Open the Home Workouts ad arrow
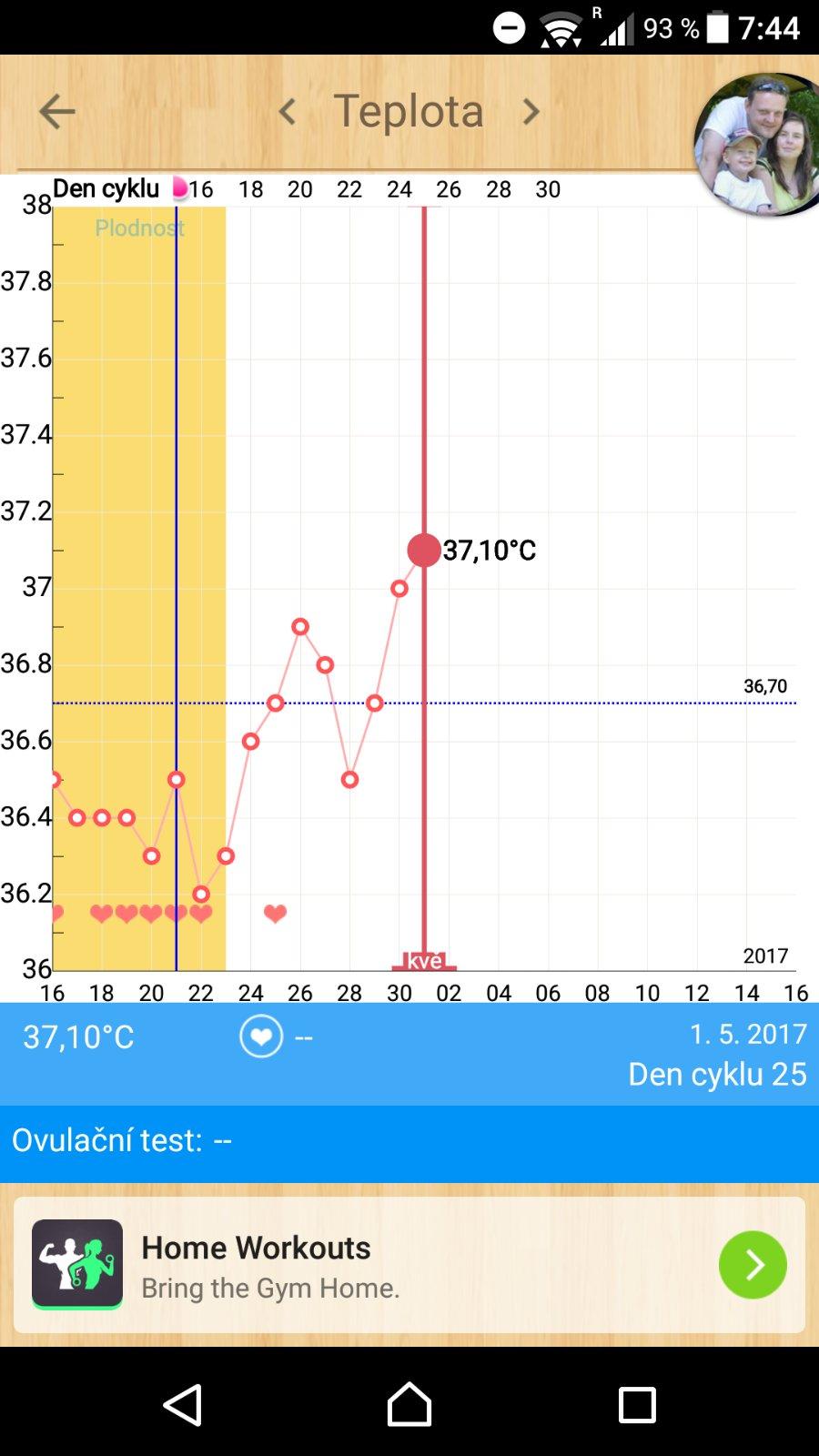The width and height of the screenshot is (819, 1456). (752, 1264)
